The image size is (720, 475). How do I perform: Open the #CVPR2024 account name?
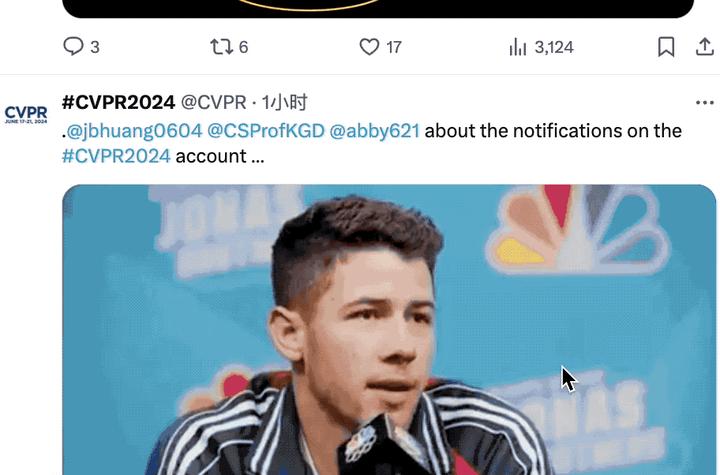[118, 102]
